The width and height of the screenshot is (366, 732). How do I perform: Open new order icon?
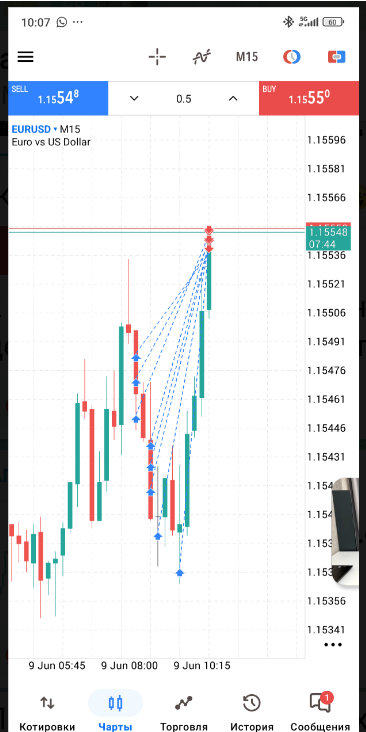coord(336,57)
